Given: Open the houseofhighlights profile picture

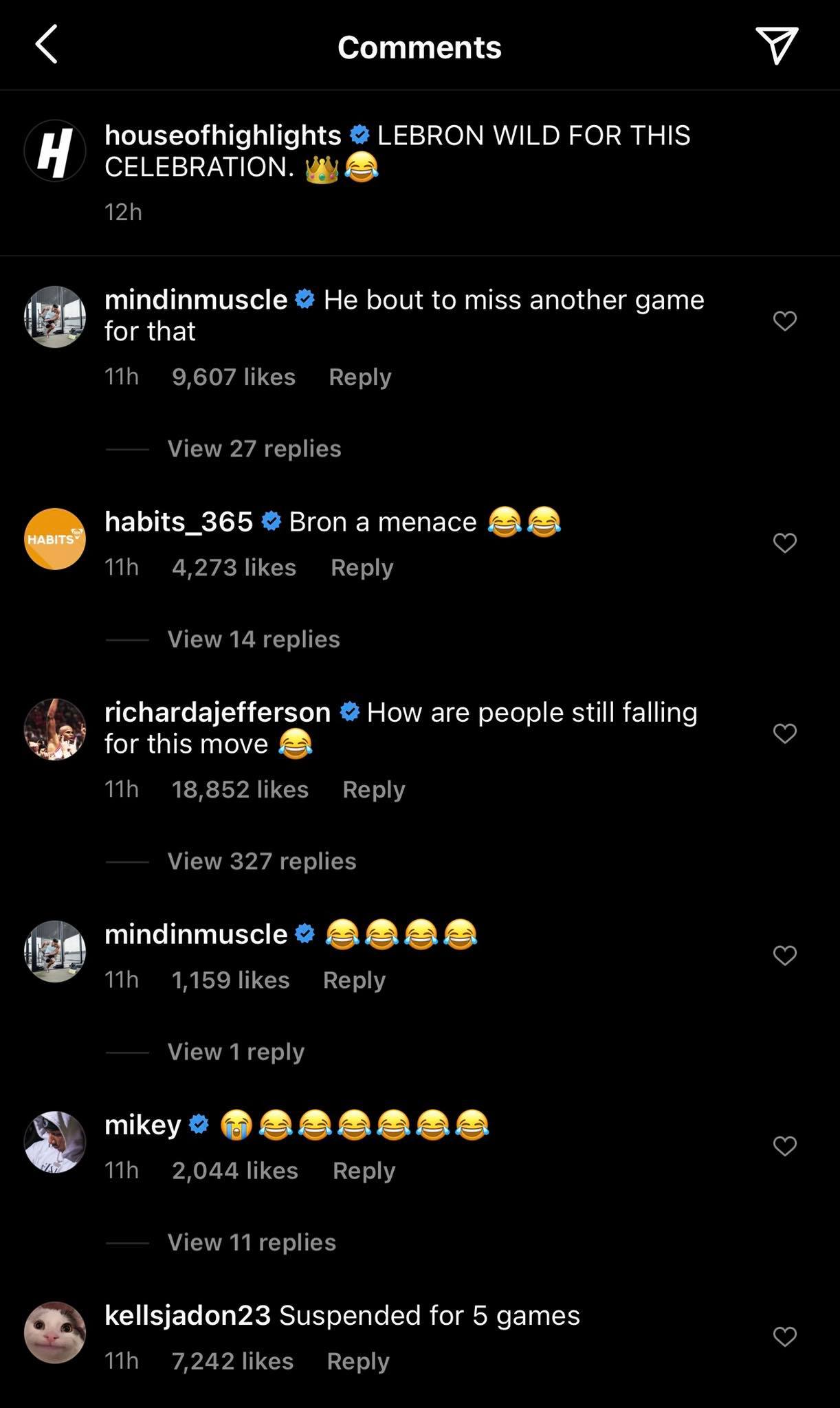Looking at the screenshot, I should [x=55, y=151].
